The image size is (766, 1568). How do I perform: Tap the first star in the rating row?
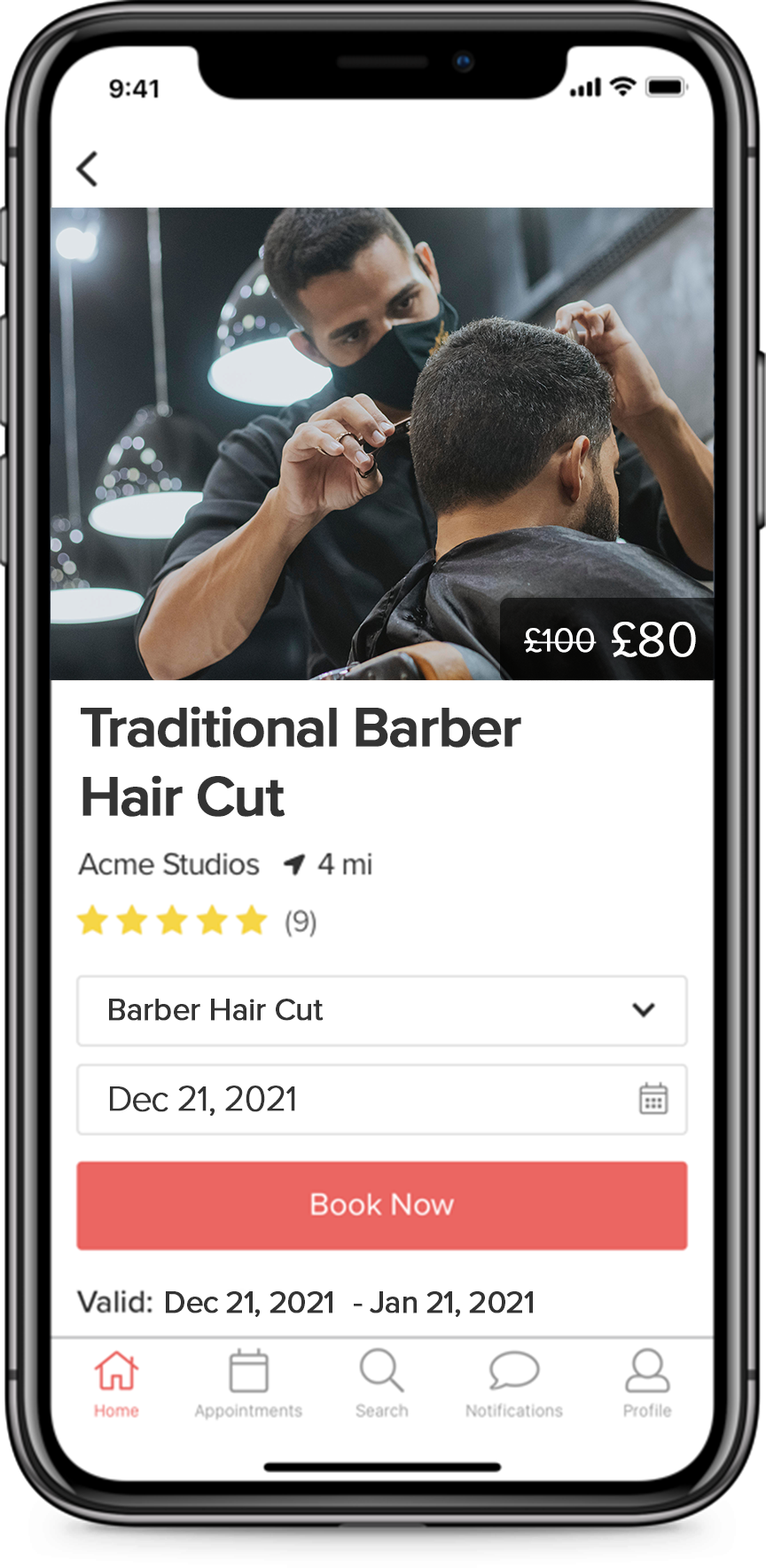[x=93, y=921]
